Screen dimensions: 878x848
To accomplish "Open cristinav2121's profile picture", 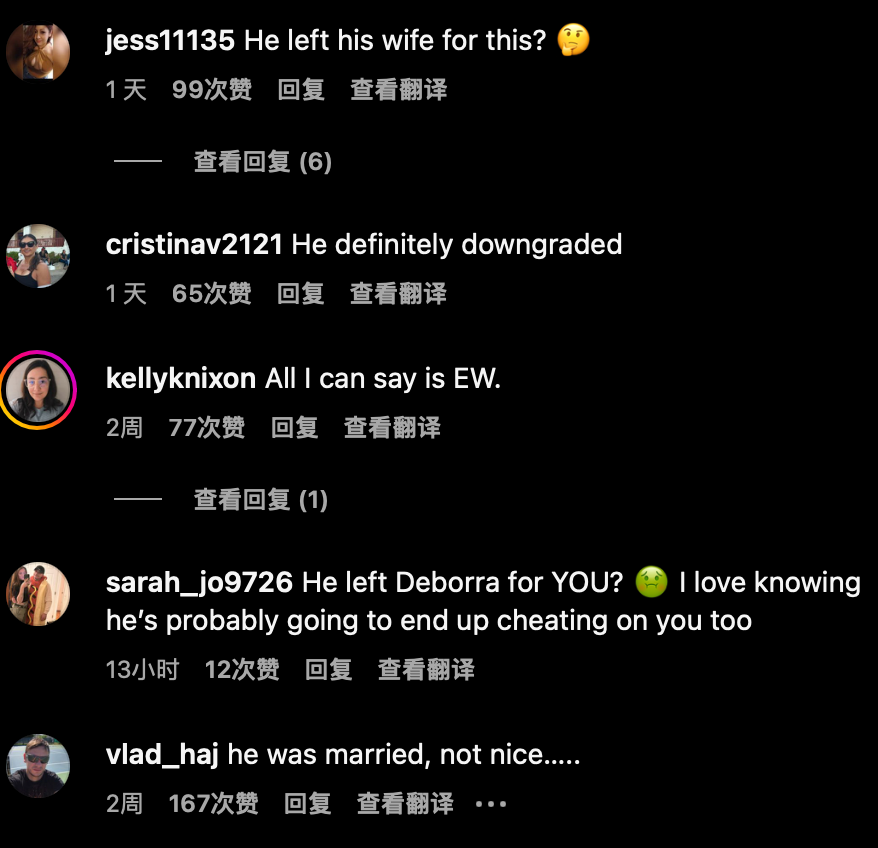I will click(x=38, y=256).
